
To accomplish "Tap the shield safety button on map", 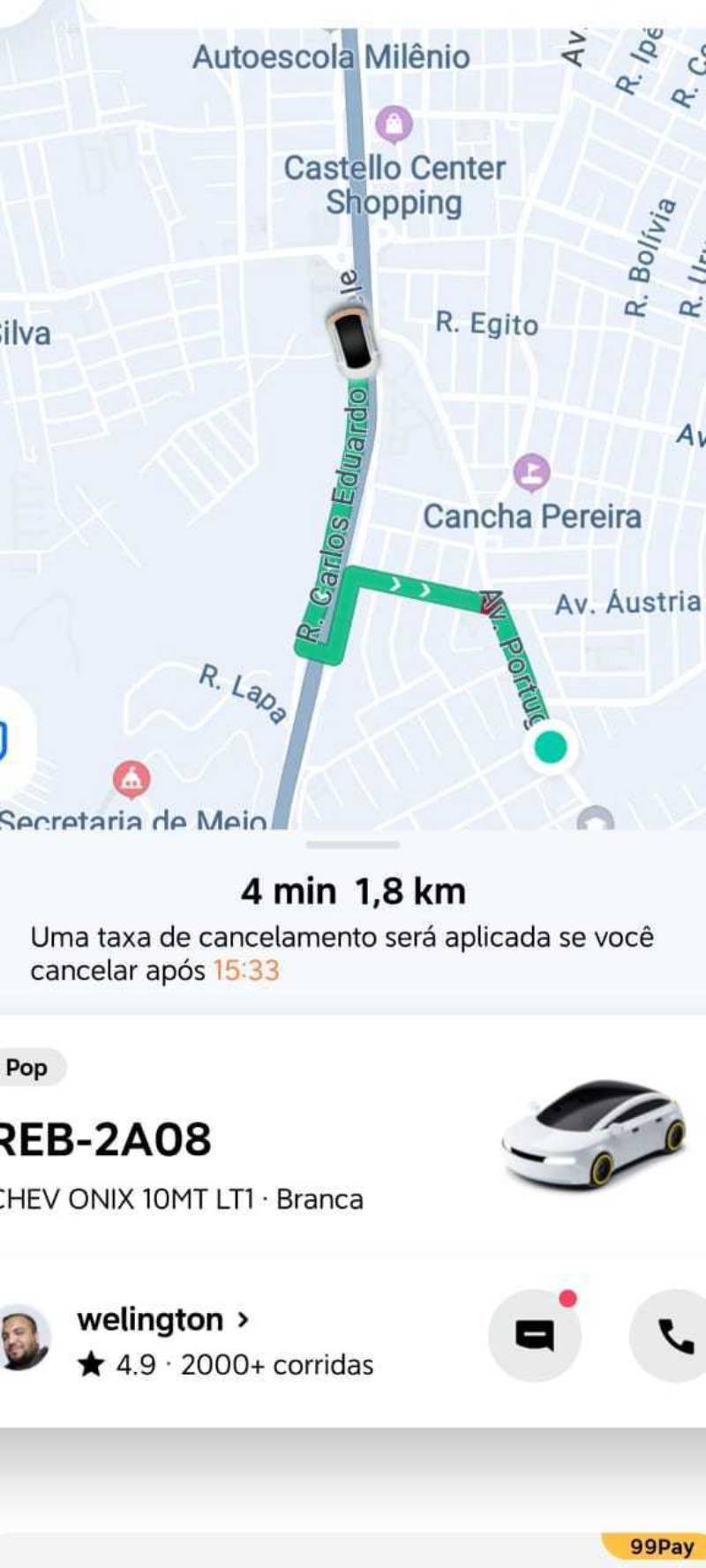I will click(7, 739).
